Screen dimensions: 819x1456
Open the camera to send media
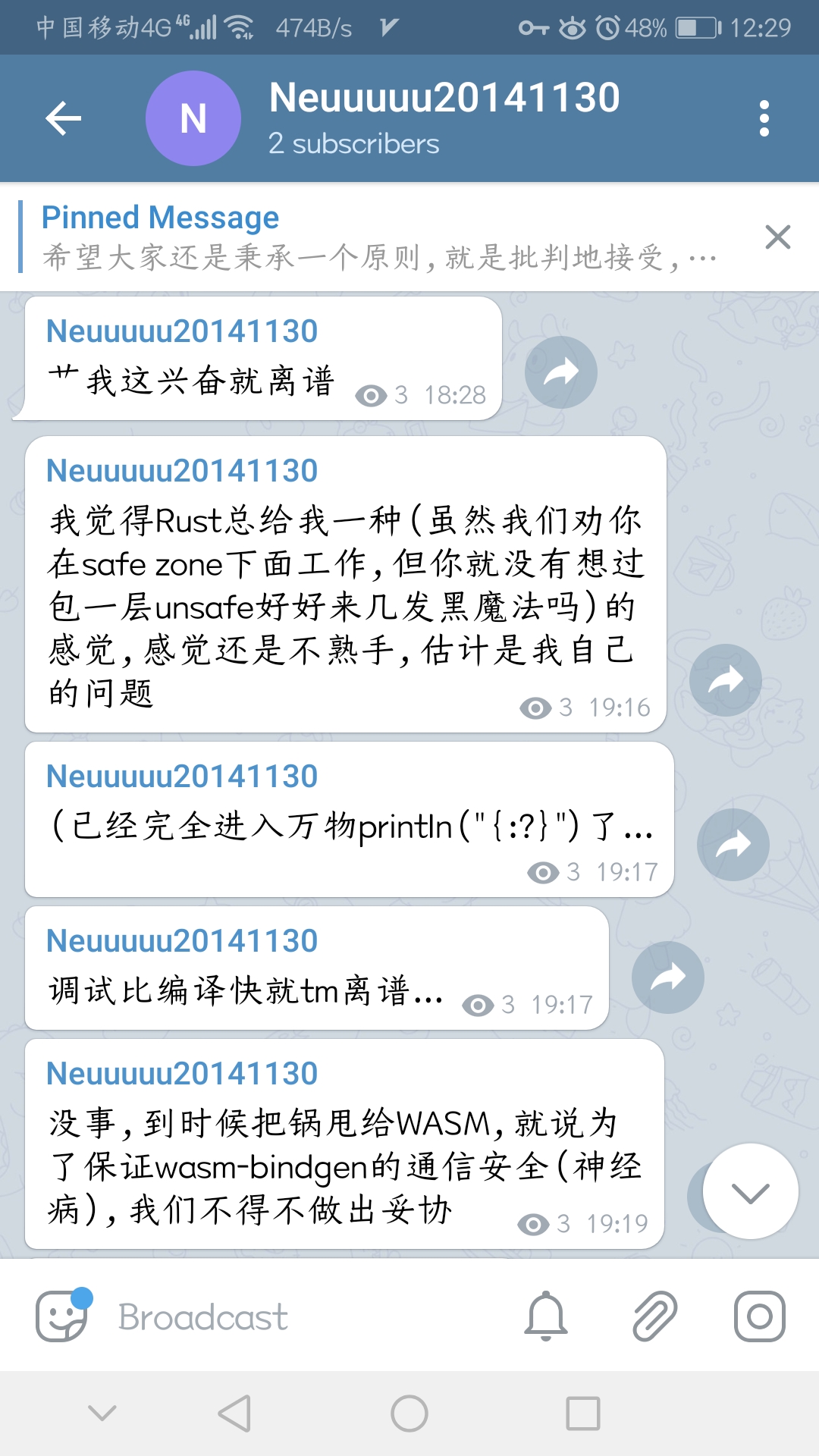[759, 1316]
